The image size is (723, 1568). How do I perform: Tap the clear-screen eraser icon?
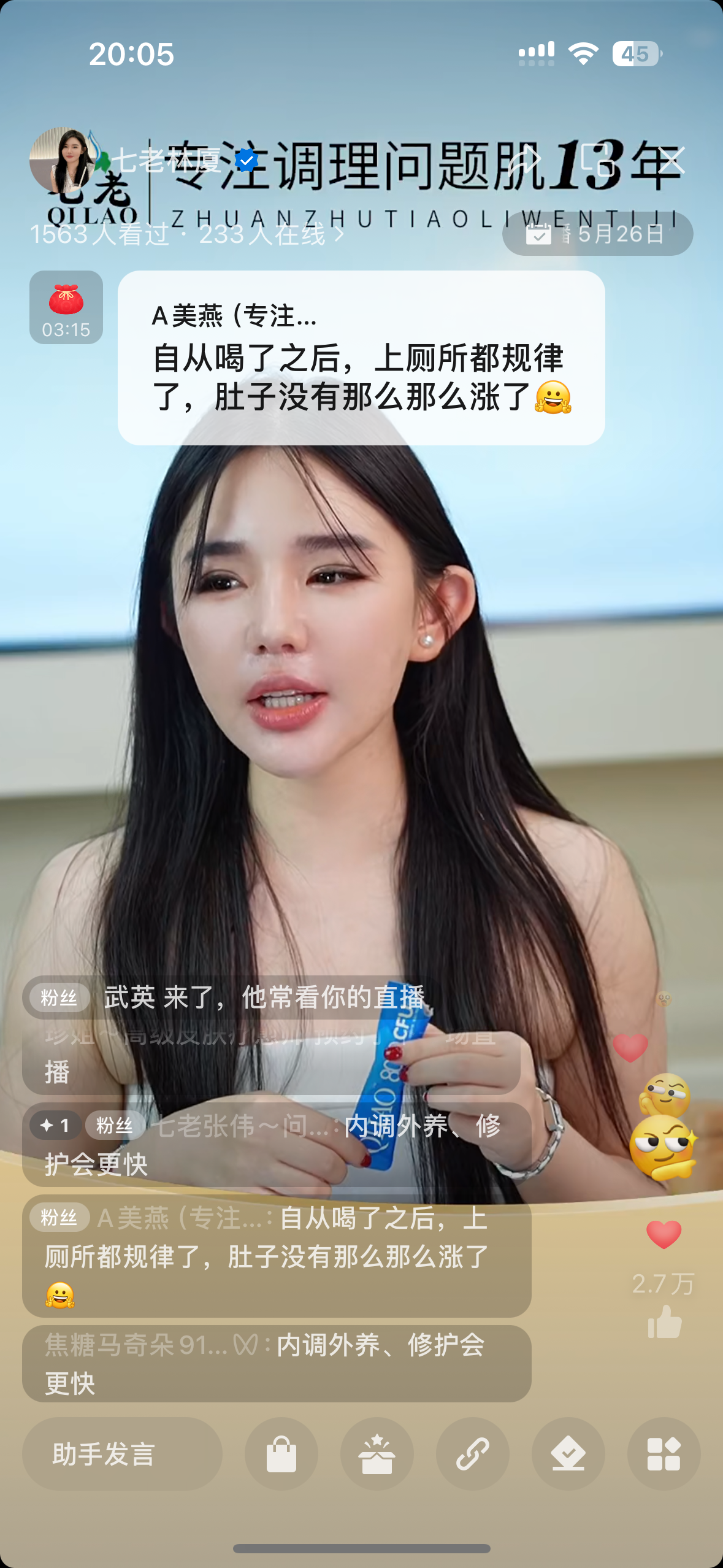pos(568,1453)
